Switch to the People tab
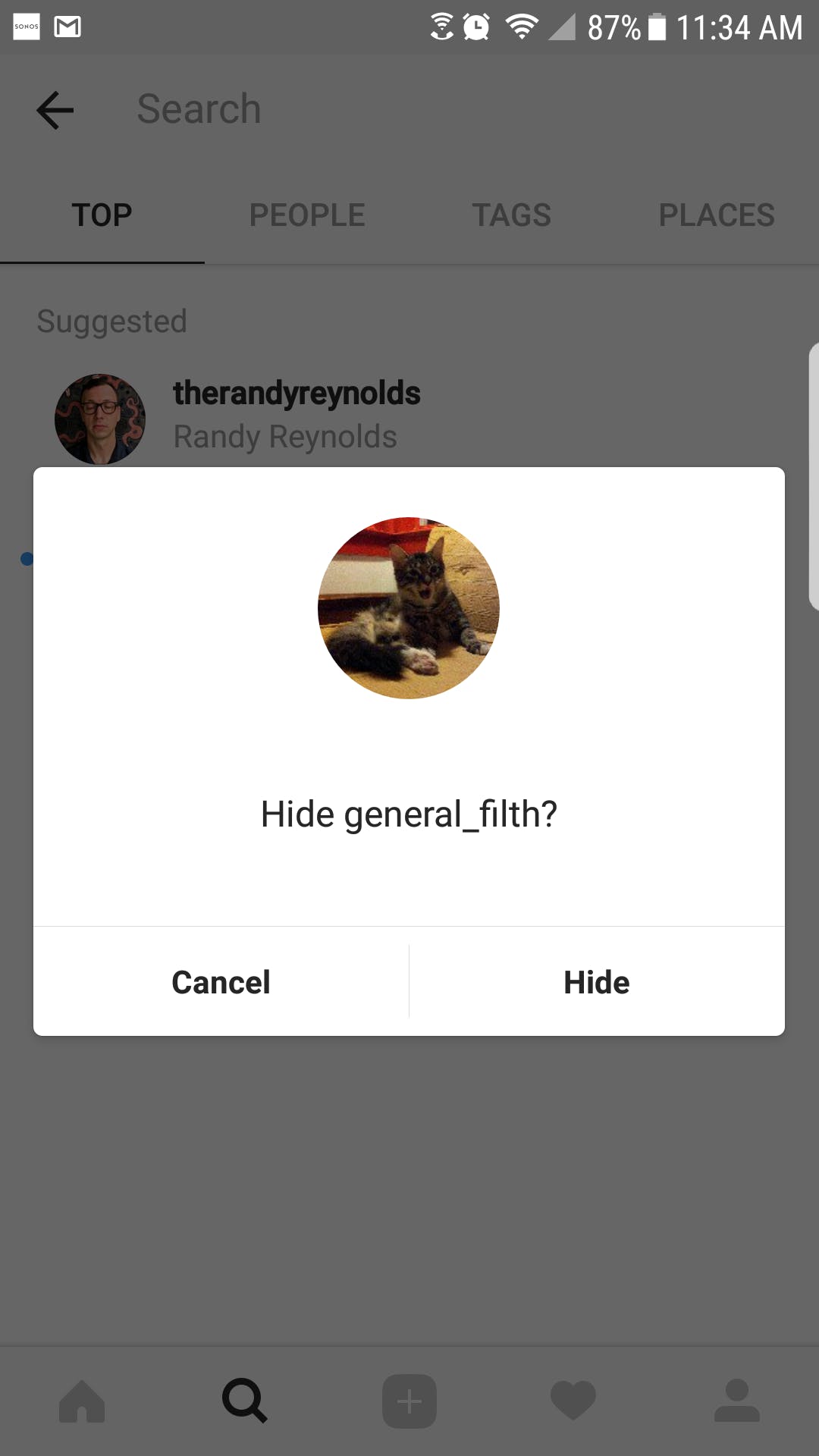 [x=307, y=215]
